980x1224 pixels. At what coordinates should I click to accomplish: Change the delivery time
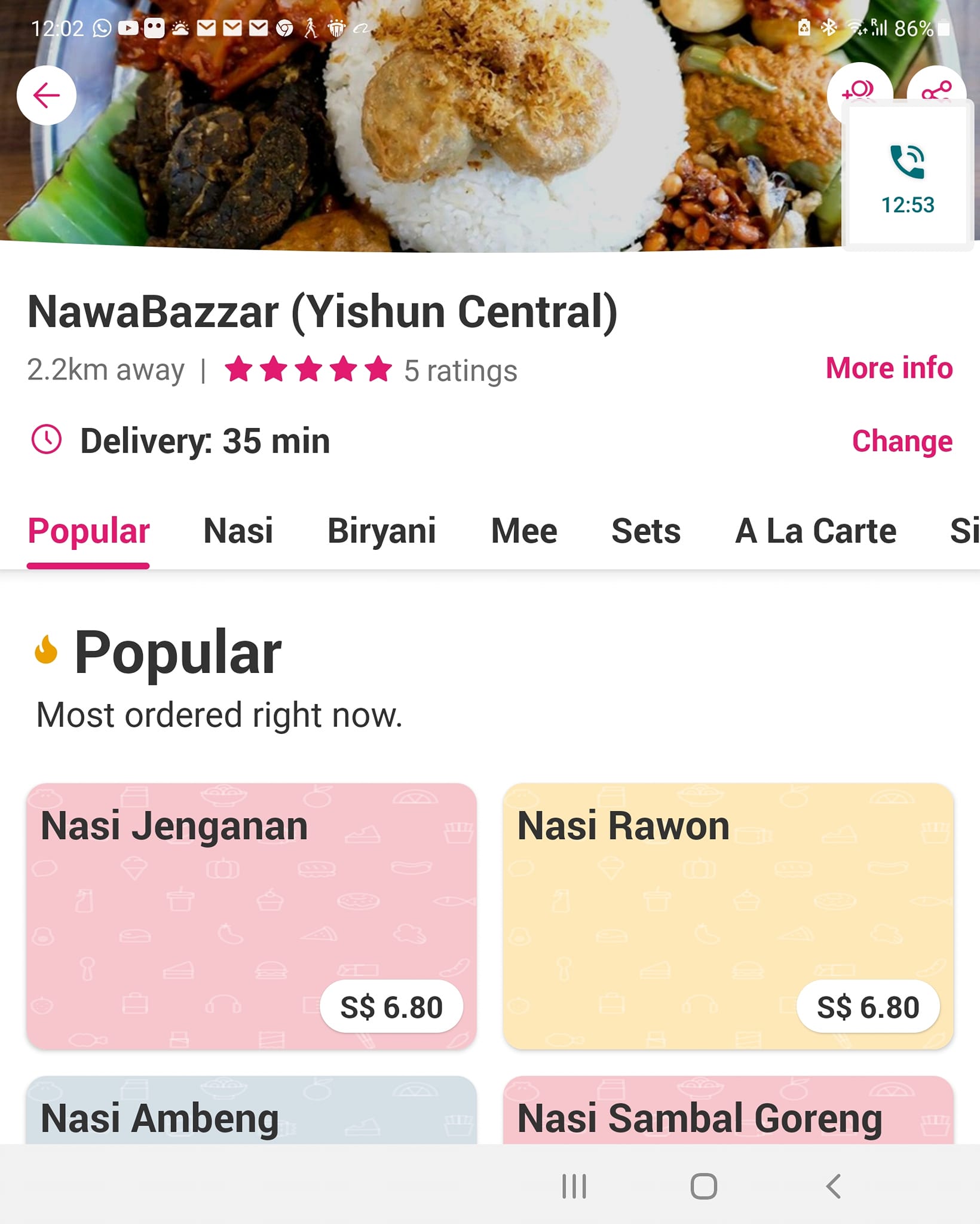point(902,441)
